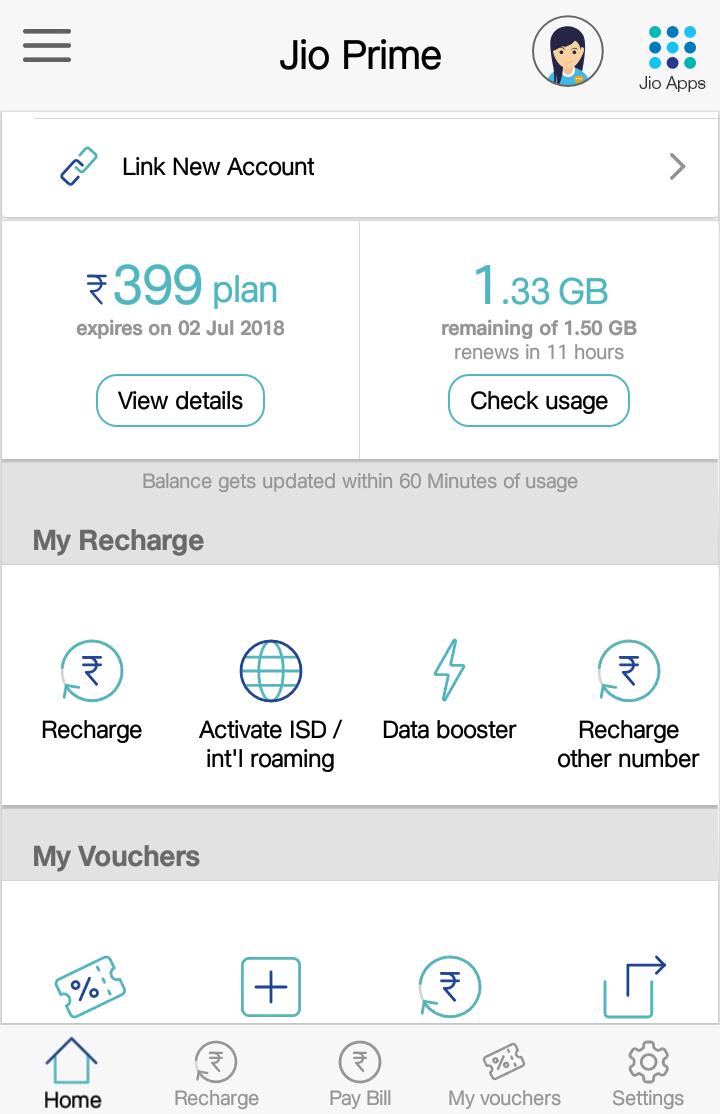The width and height of the screenshot is (720, 1114).
Task: Tap the plus icon under My Vouchers
Action: [x=270, y=987]
